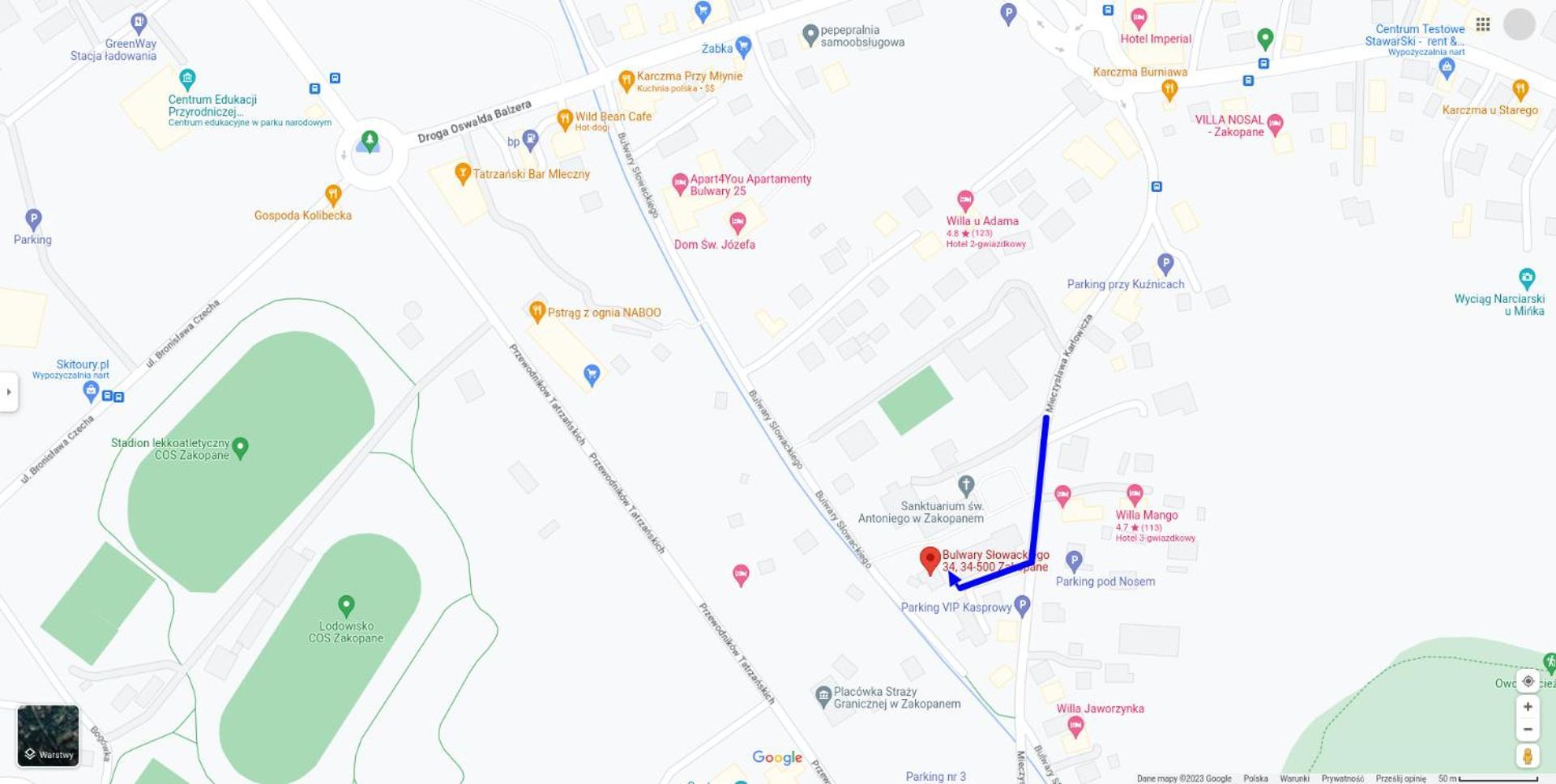Open the Warunki terms link

click(x=1294, y=778)
